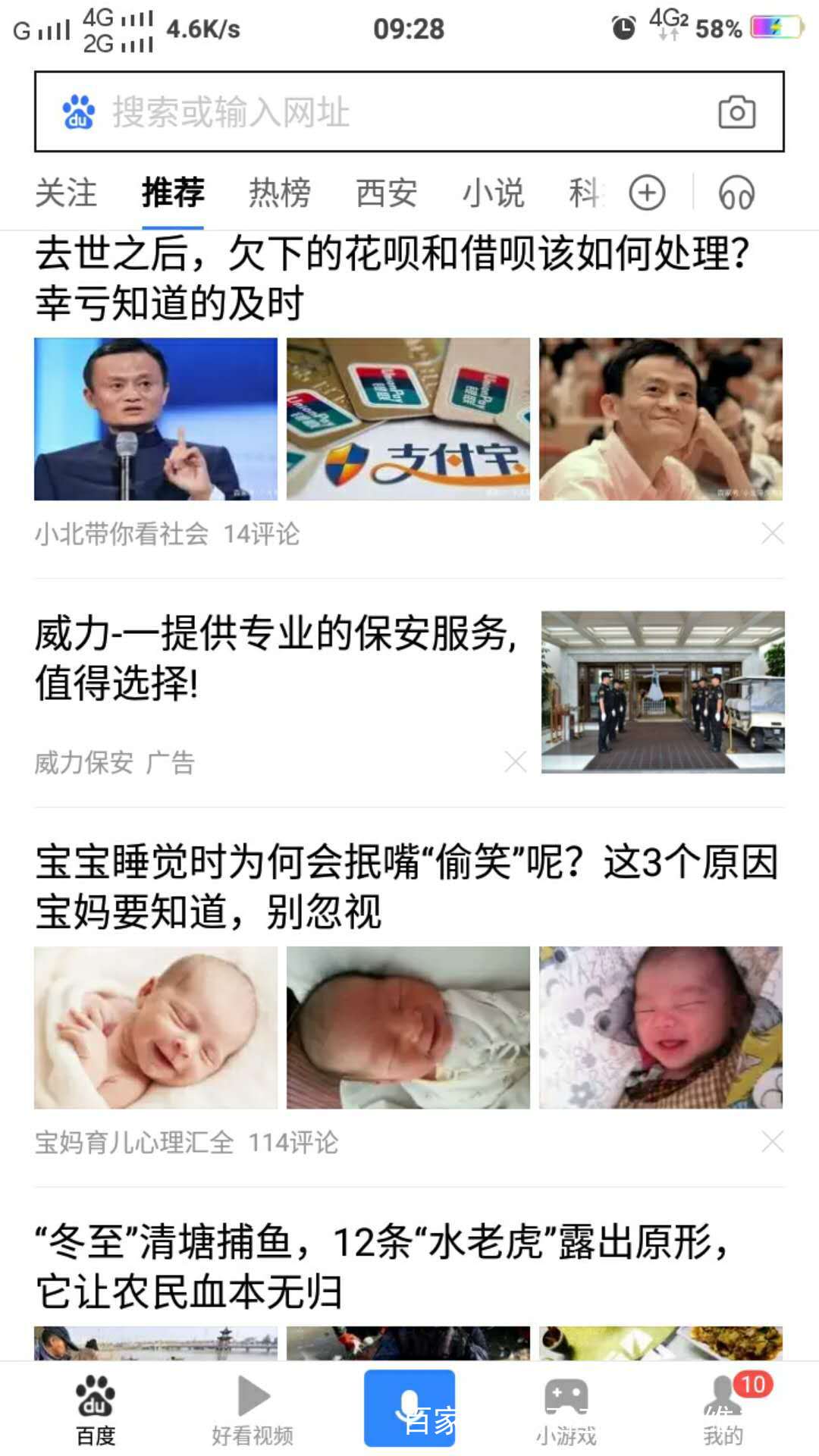Switch to the 好看视频 tab

(x=253, y=1409)
